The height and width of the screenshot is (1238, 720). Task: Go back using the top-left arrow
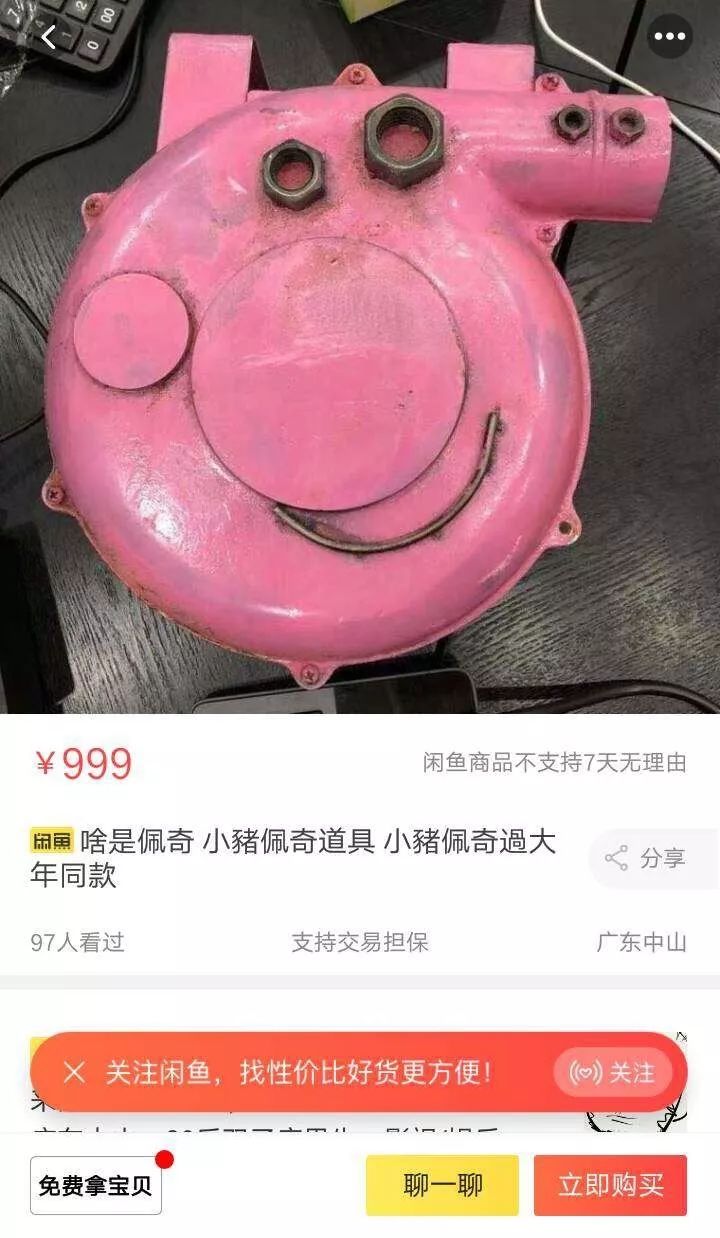click(x=48, y=38)
